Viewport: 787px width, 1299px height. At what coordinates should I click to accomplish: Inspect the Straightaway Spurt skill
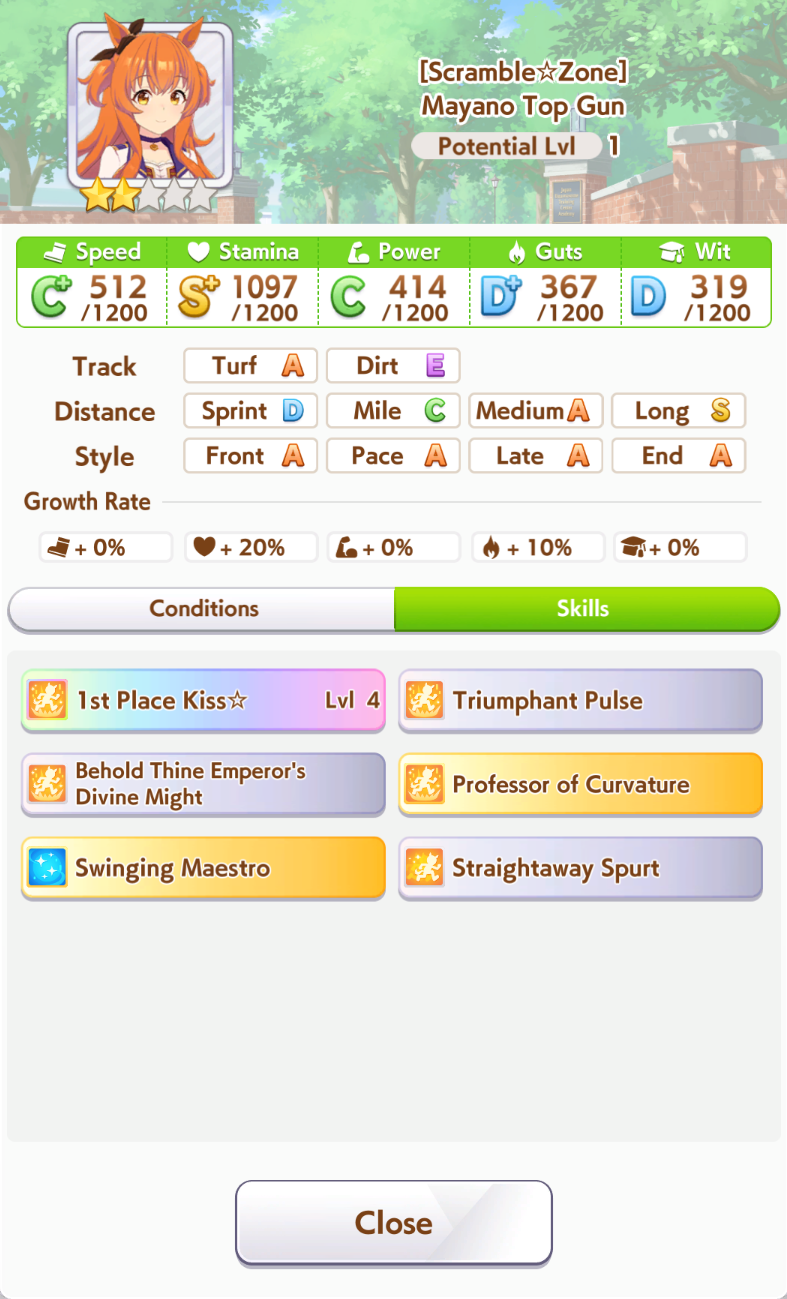[x=580, y=868]
